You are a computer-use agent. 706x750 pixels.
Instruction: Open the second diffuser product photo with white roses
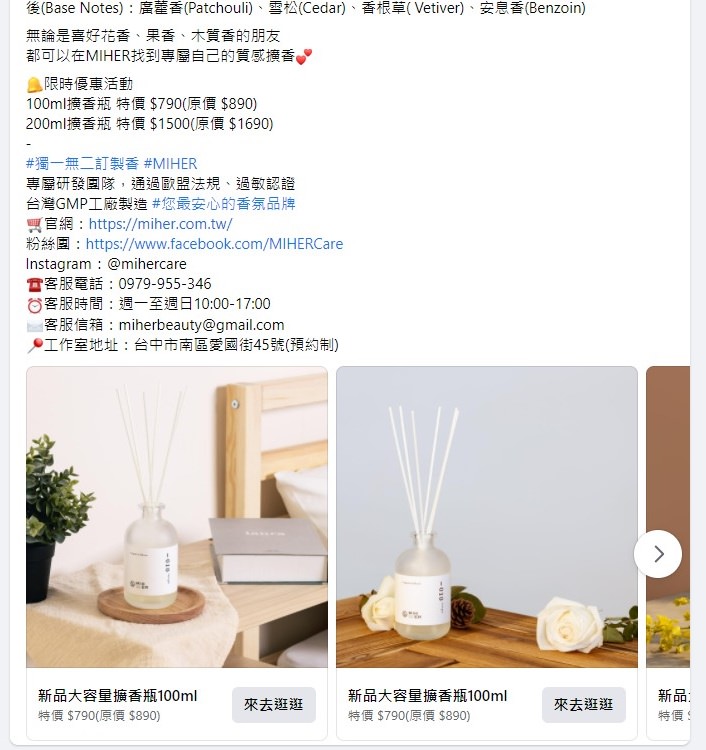tap(487, 517)
